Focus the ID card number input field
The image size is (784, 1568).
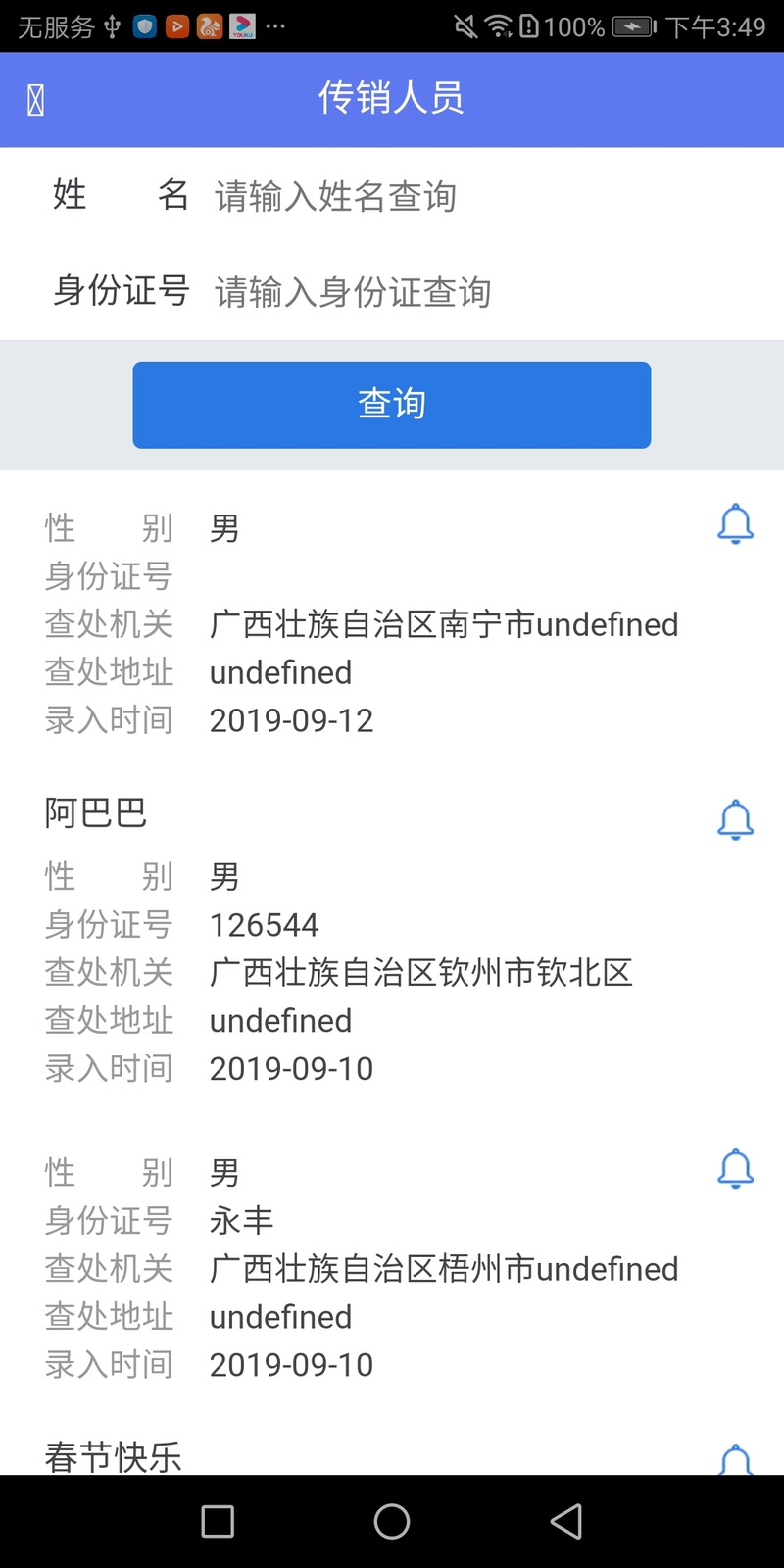[x=490, y=291]
